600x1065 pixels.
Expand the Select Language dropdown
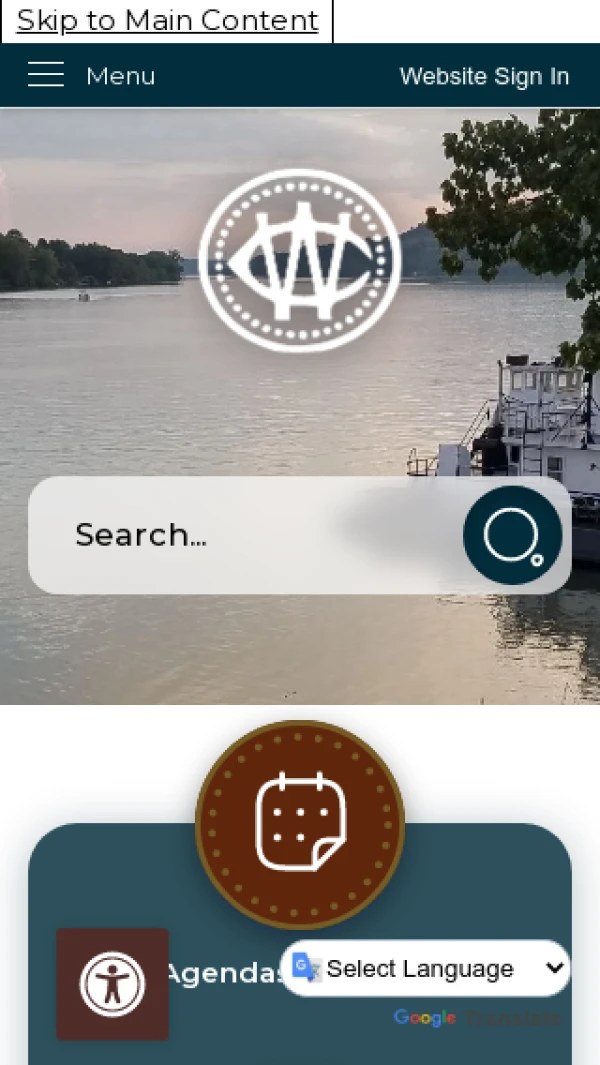pyautogui.click(x=426, y=968)
